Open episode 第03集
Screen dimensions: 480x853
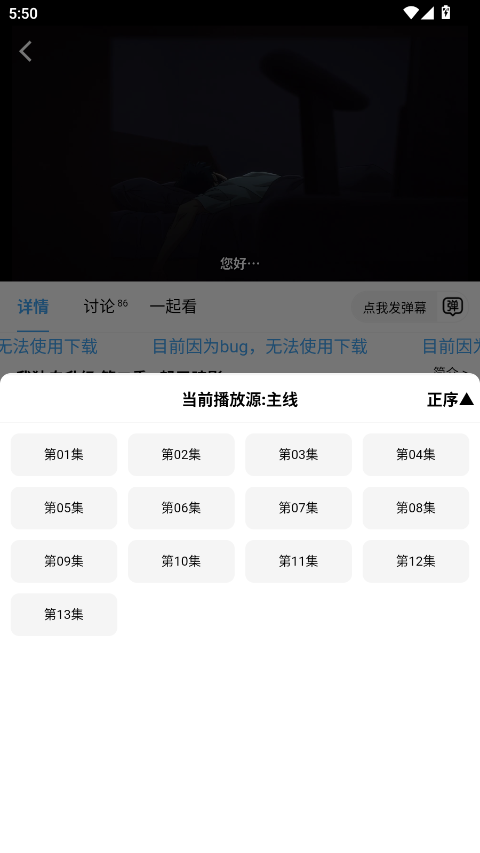(x=298, y=454)
